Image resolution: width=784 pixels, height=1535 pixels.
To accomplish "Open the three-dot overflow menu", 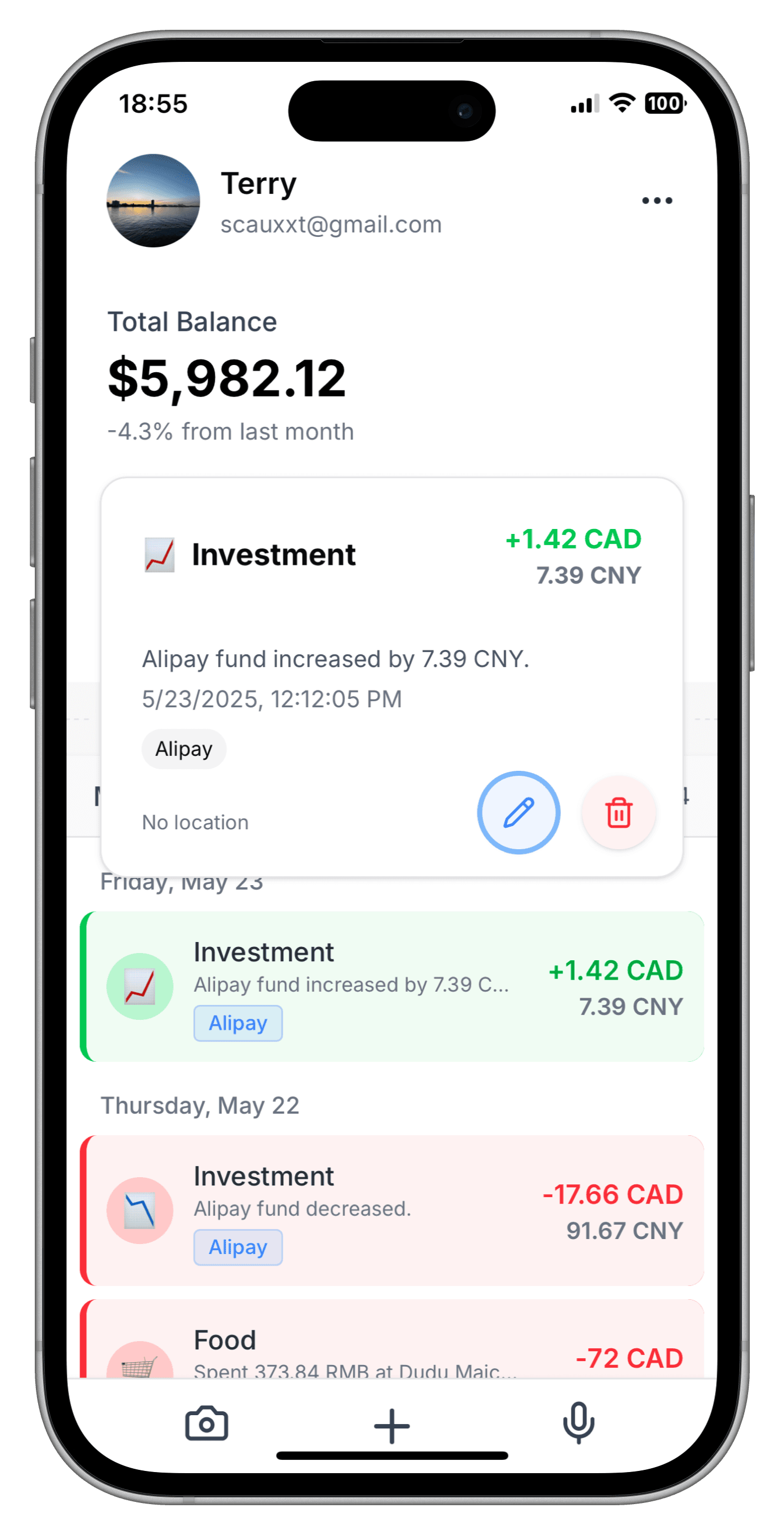I will click(656, 201).
